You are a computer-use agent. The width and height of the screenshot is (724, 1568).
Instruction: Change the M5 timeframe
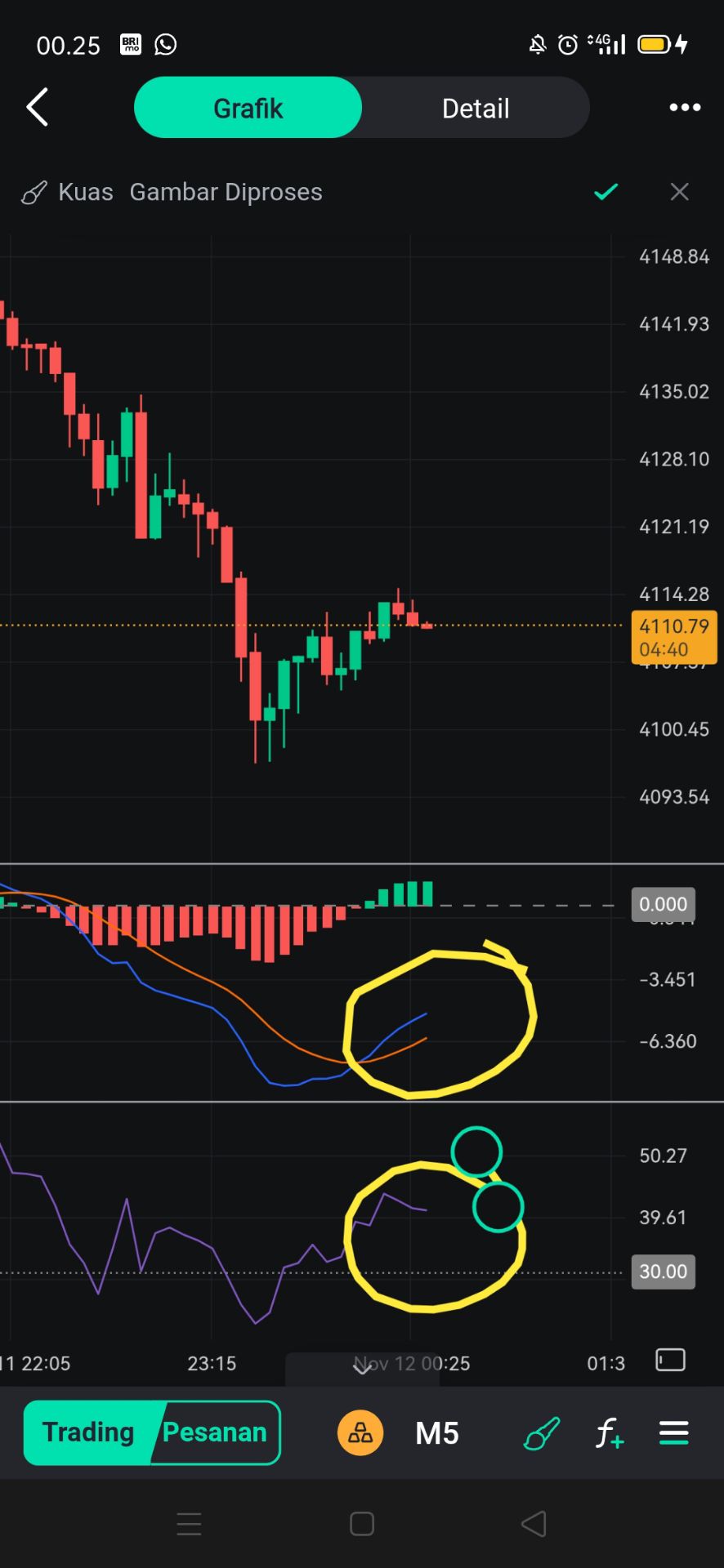(x=436, y=1433)
